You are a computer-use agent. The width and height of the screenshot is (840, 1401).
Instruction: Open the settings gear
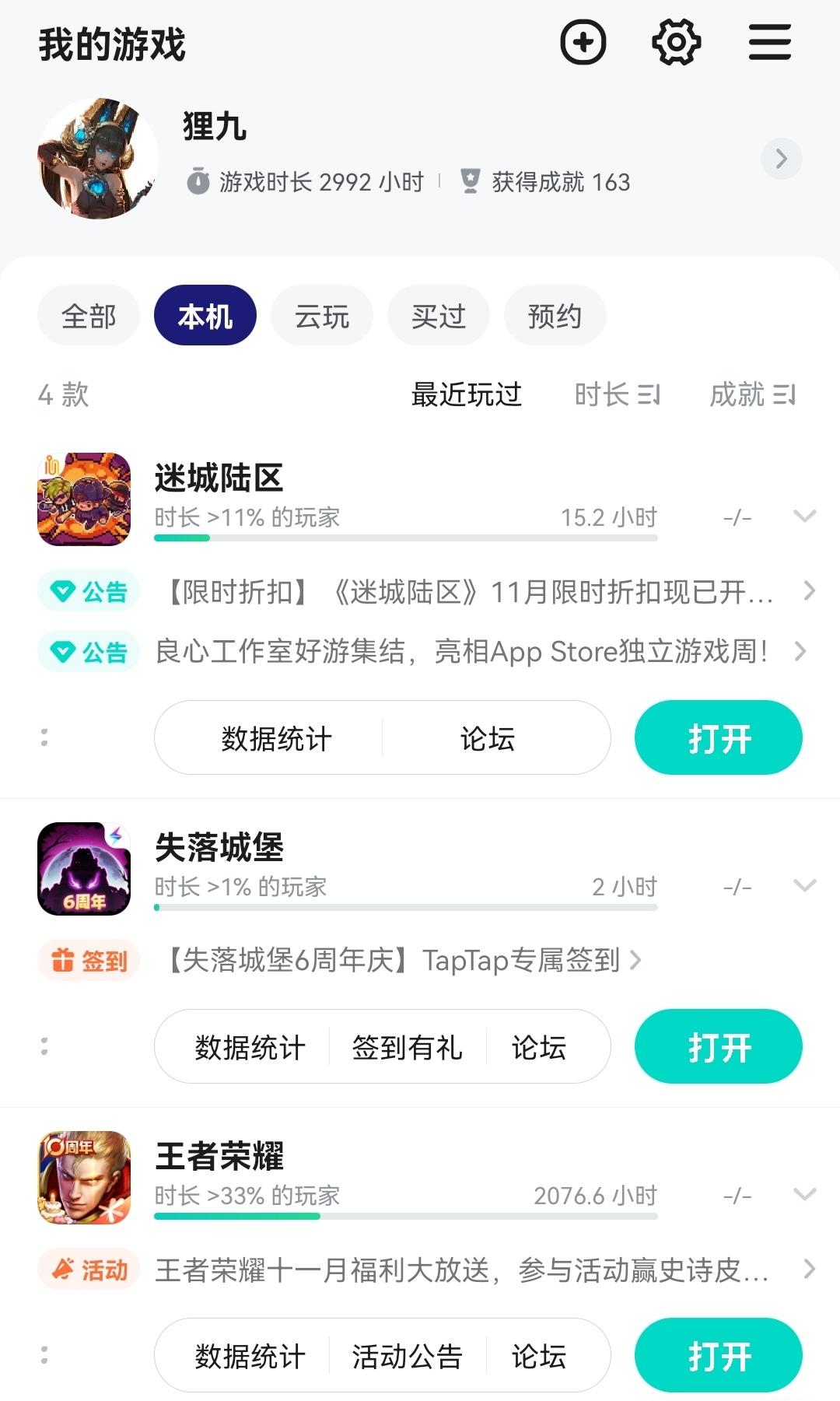click(676, 42)
